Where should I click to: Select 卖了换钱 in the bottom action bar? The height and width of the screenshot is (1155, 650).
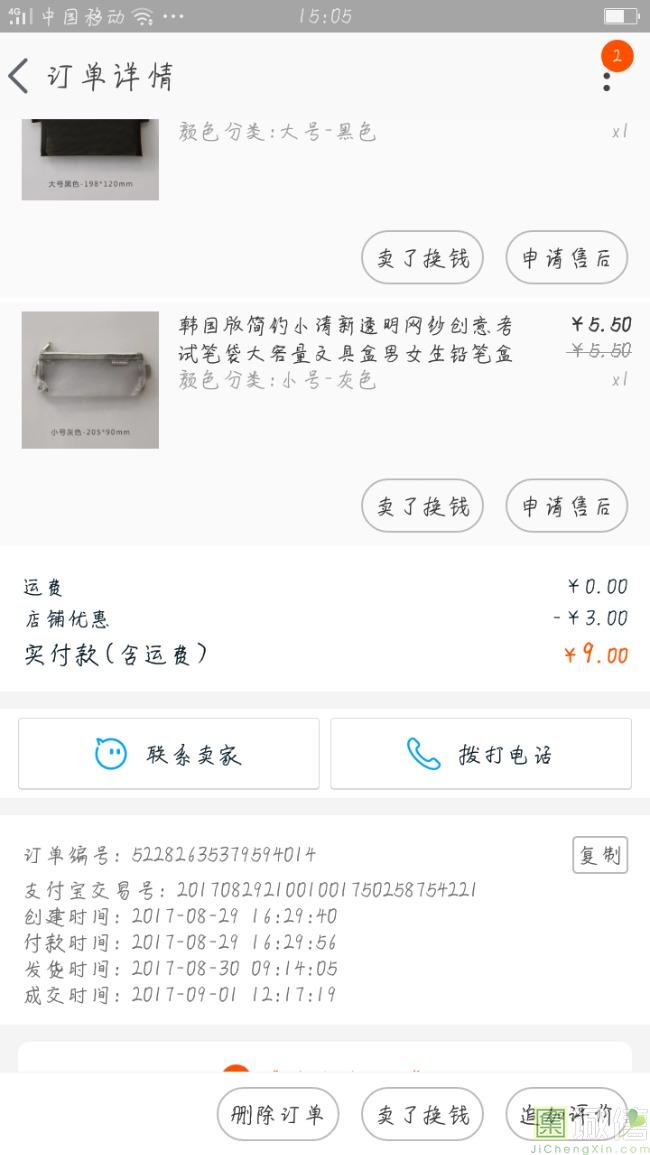[x=422, y=1114]
